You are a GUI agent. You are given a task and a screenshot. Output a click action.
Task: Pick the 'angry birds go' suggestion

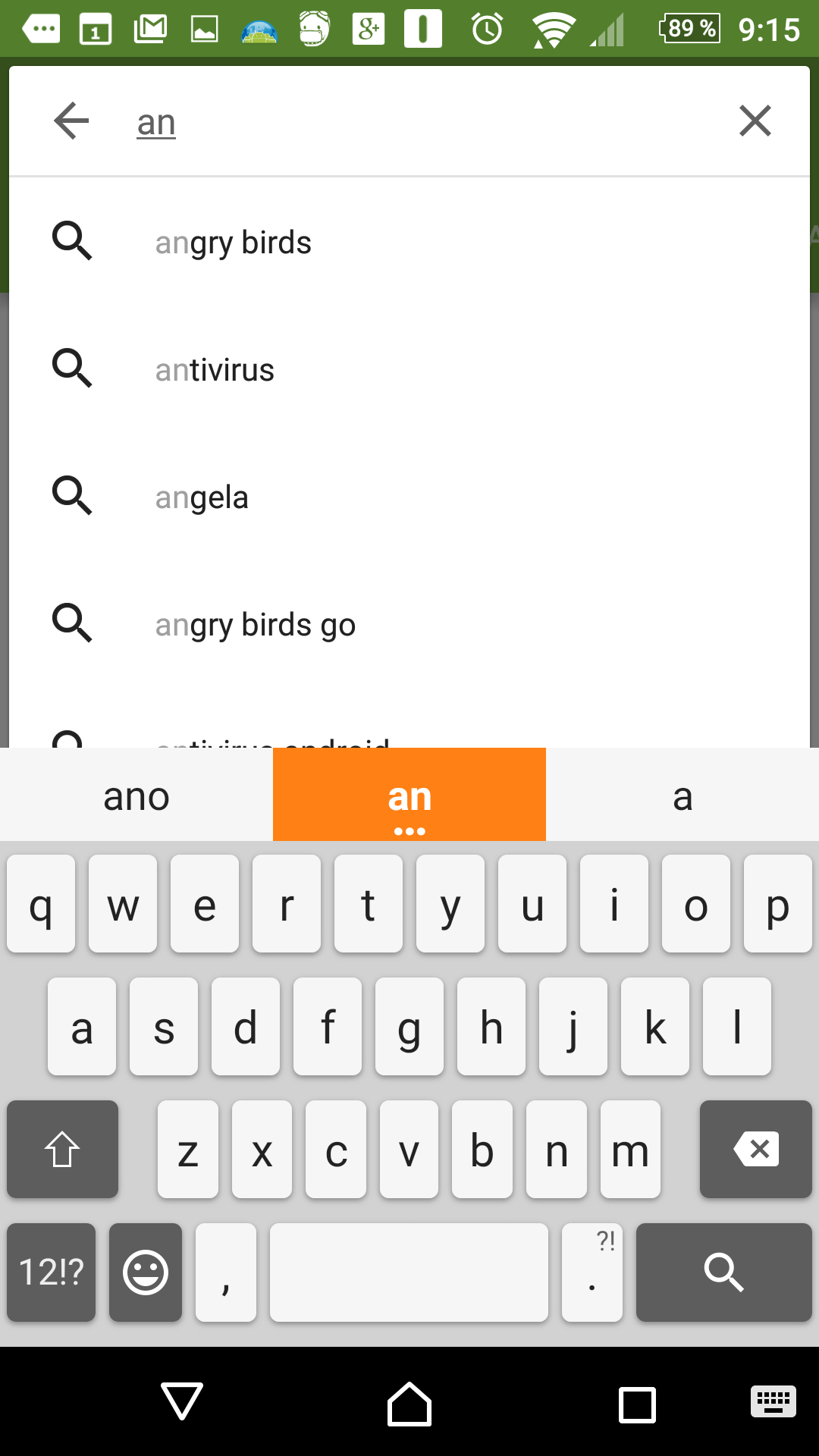(409, 624)
